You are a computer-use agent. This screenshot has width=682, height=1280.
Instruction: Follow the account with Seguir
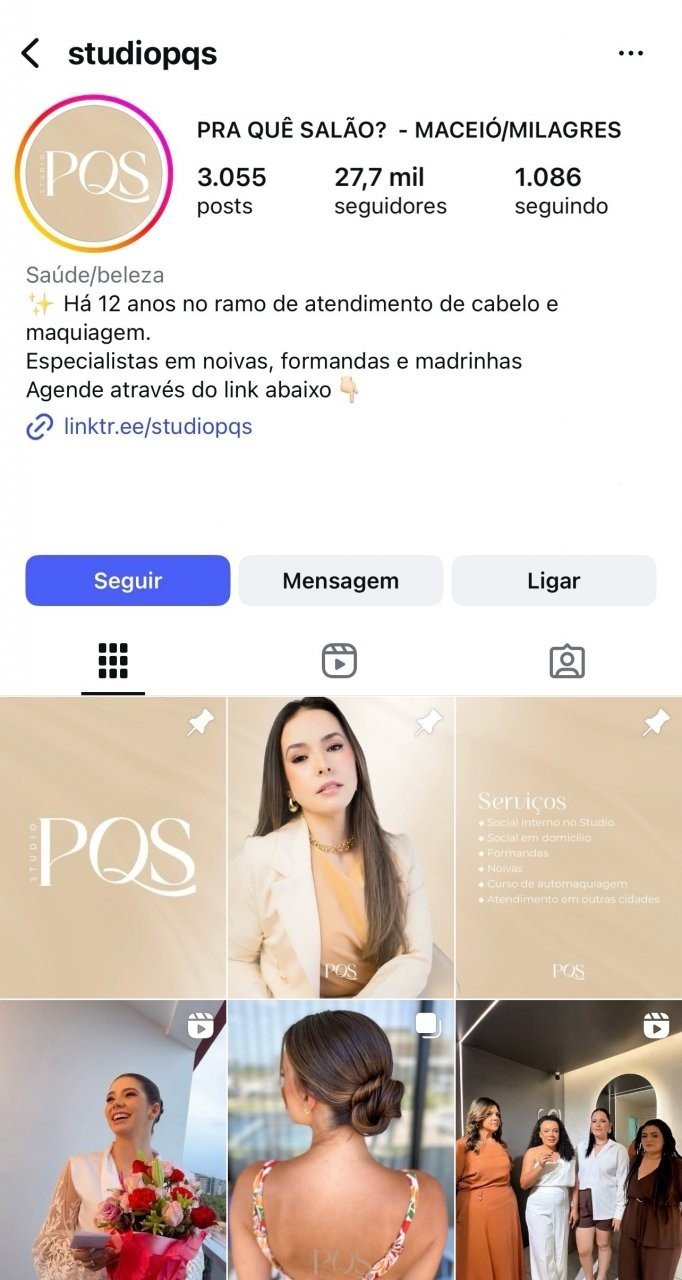point(128,581)
